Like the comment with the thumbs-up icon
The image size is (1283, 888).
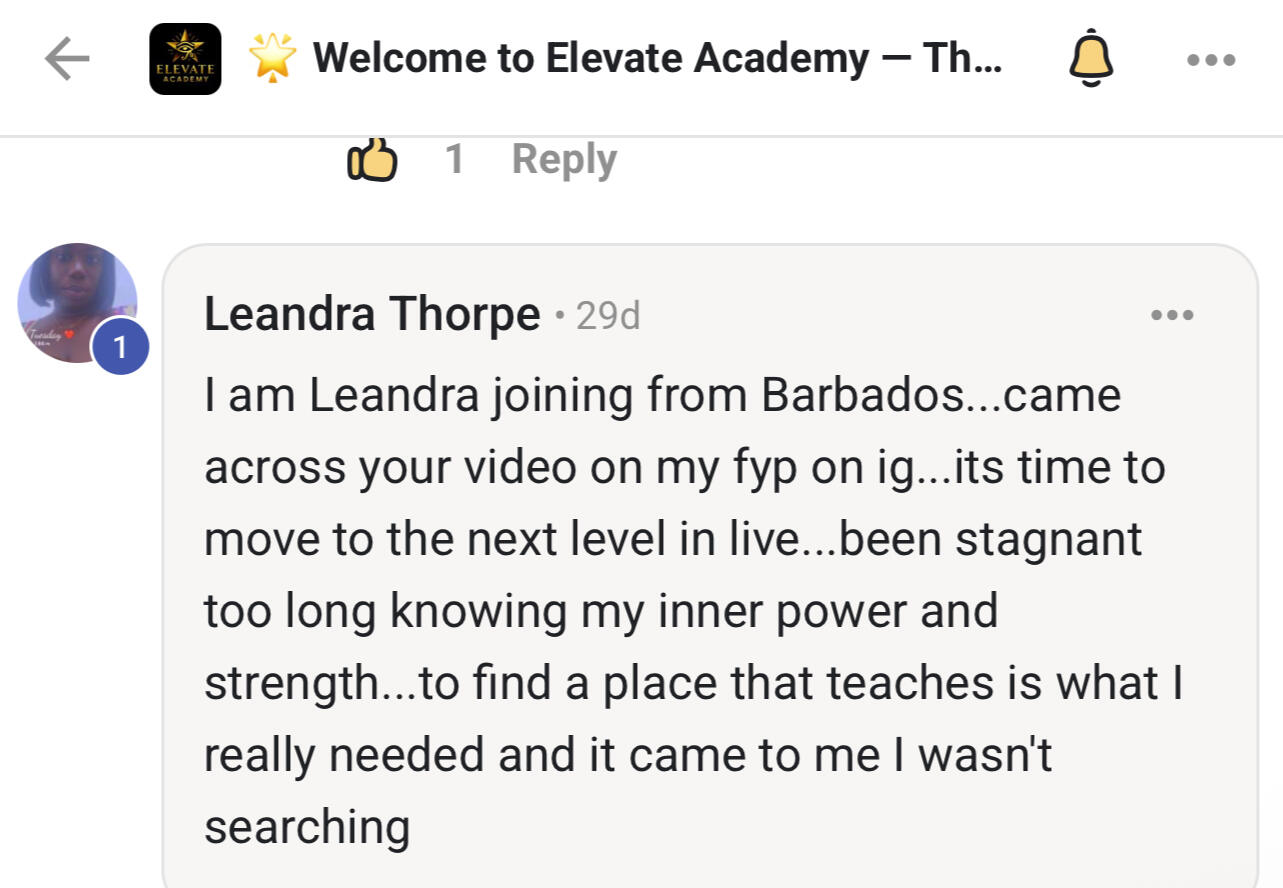click(x=372, y=160)
